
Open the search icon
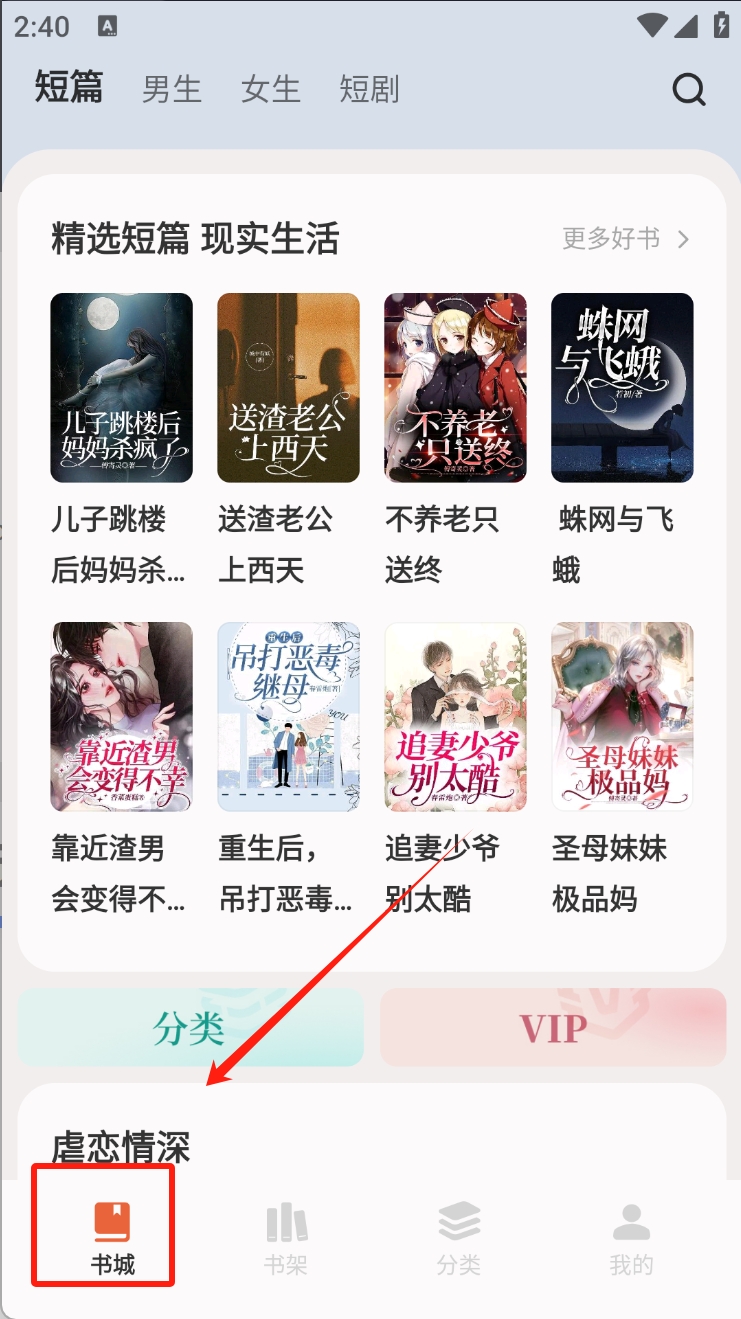tap(688, 90)
